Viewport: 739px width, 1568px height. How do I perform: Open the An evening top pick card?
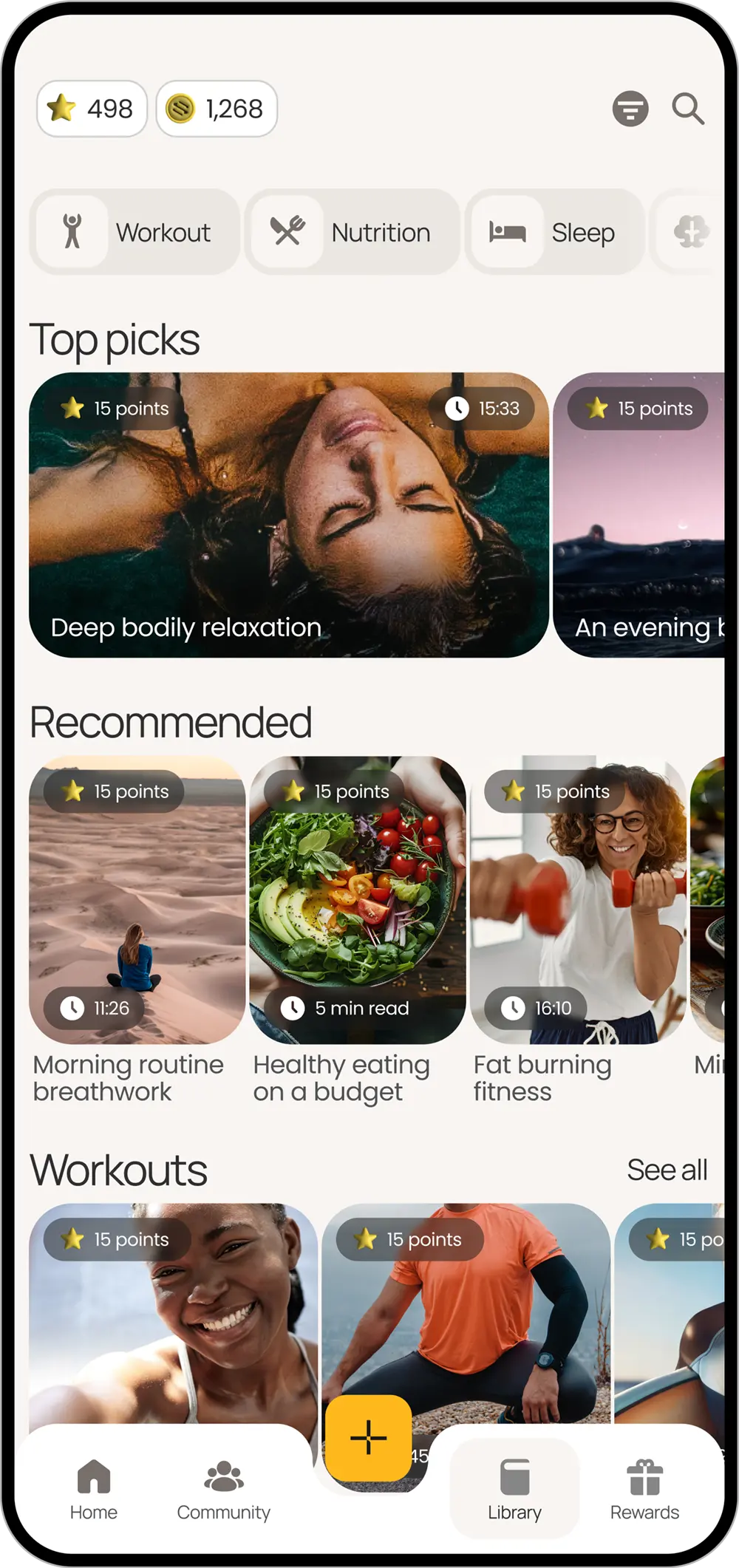pyautogui.click(x=639, y=515)
